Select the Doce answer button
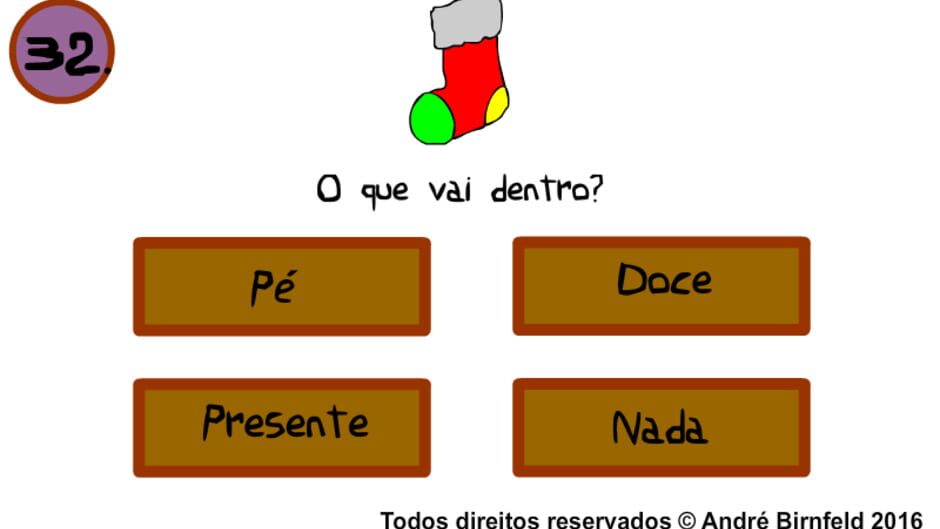940x529 pixels. [x=661, y=286]
